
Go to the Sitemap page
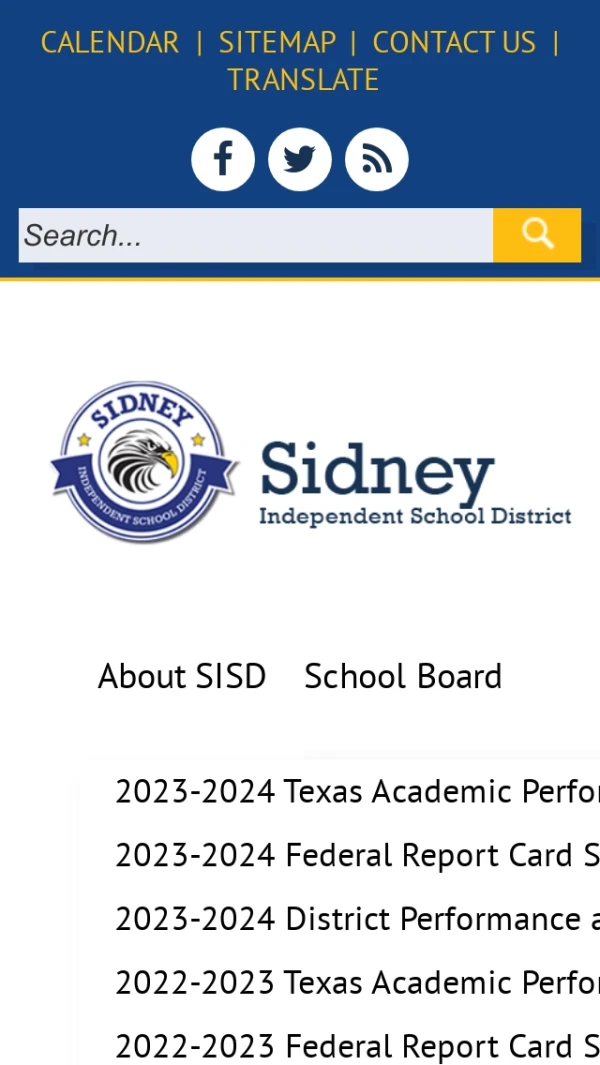[x=277, y=43]
